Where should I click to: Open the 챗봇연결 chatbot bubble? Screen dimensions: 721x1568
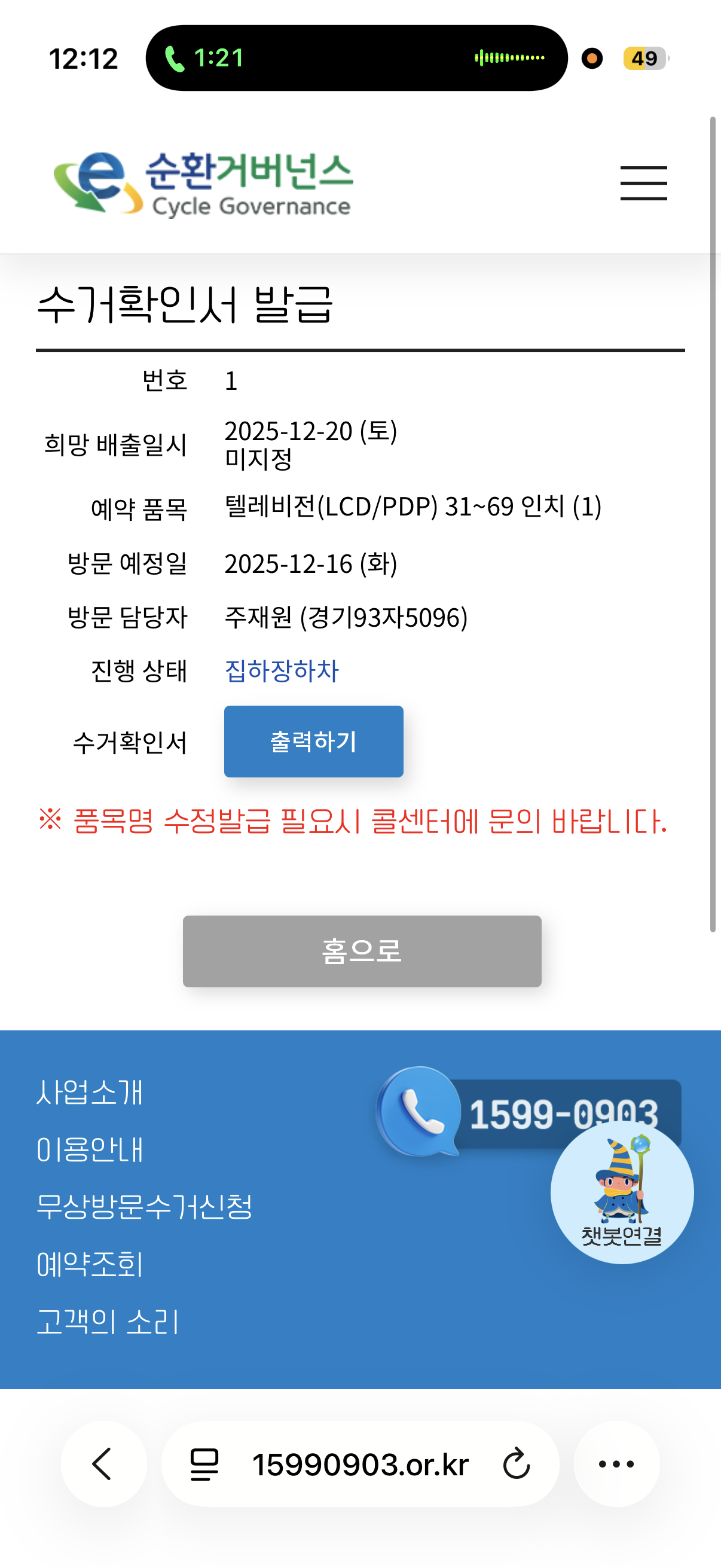pos(621,1193)
